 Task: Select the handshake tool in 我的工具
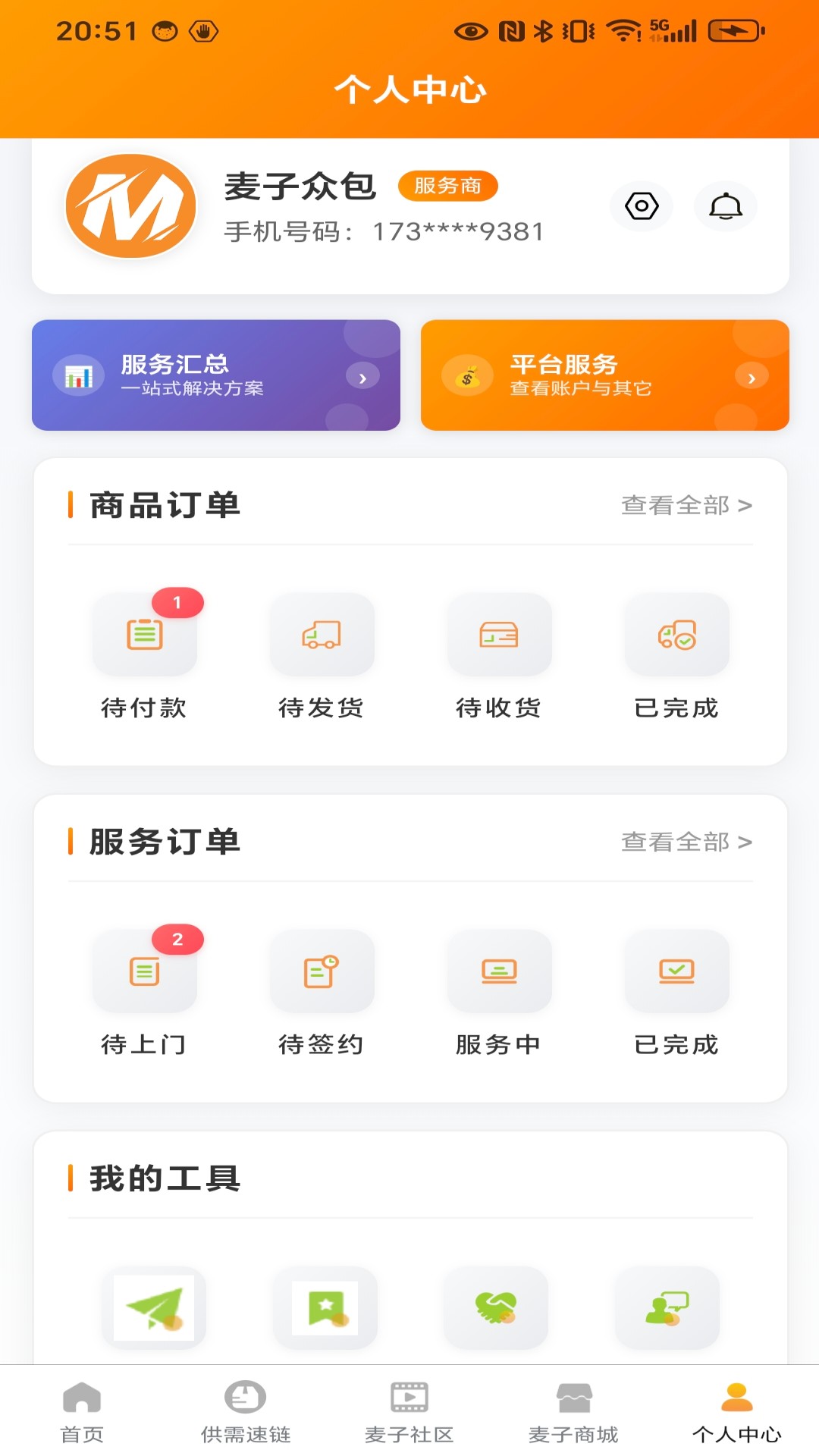point(495,1307)
